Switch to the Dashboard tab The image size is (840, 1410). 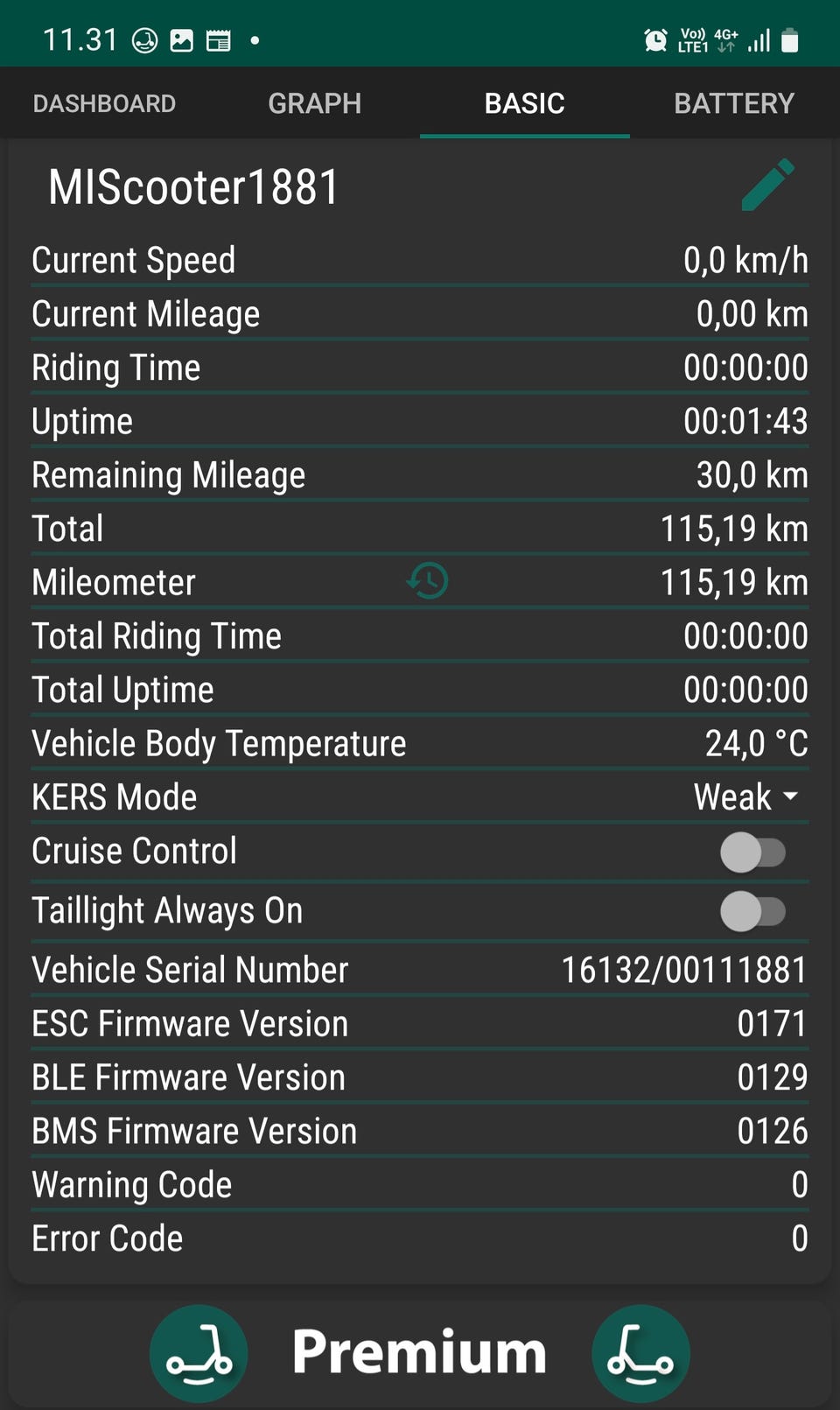click(x=104, y=103)
